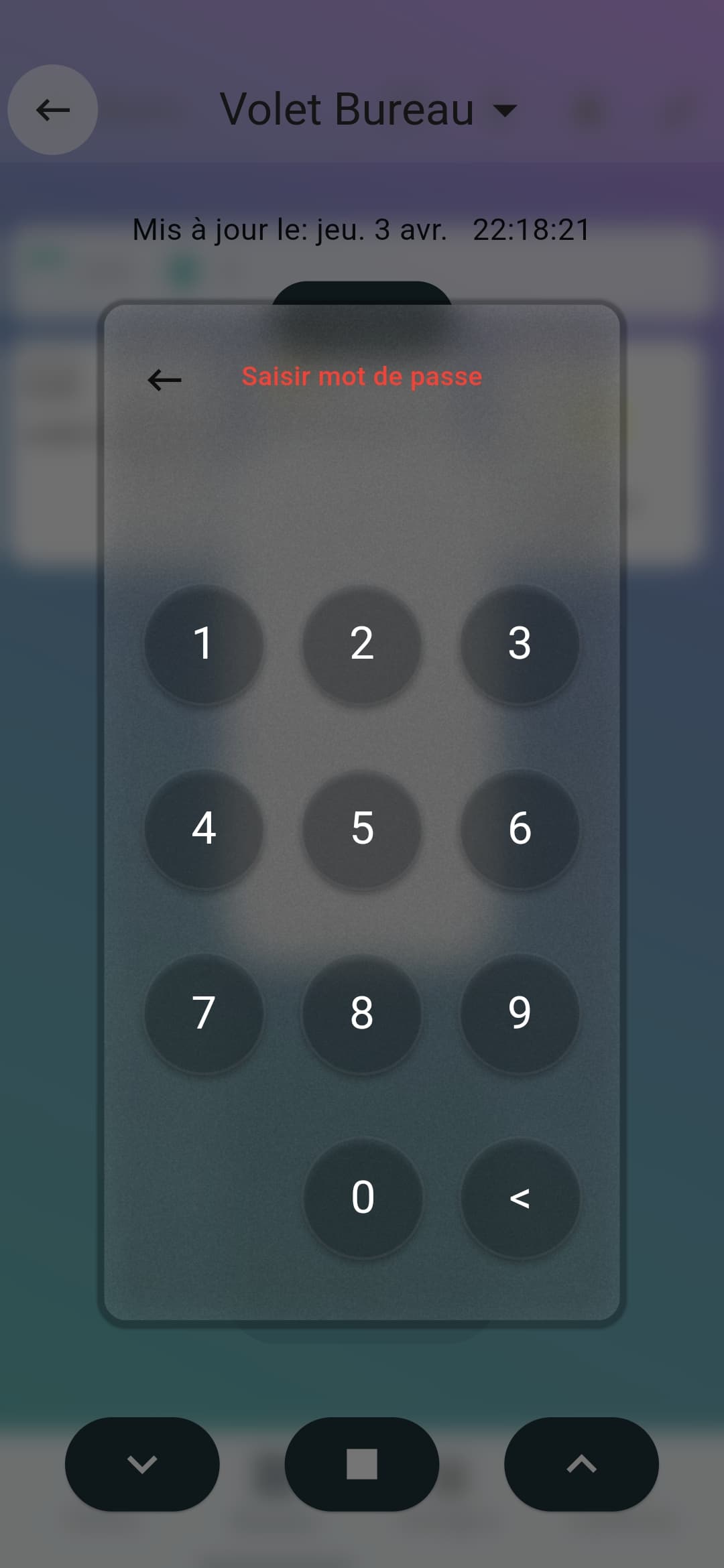This screenshot has height=1568, width=724.
Task: Close the password dialog with its arrow
Action: pos(164,380)
